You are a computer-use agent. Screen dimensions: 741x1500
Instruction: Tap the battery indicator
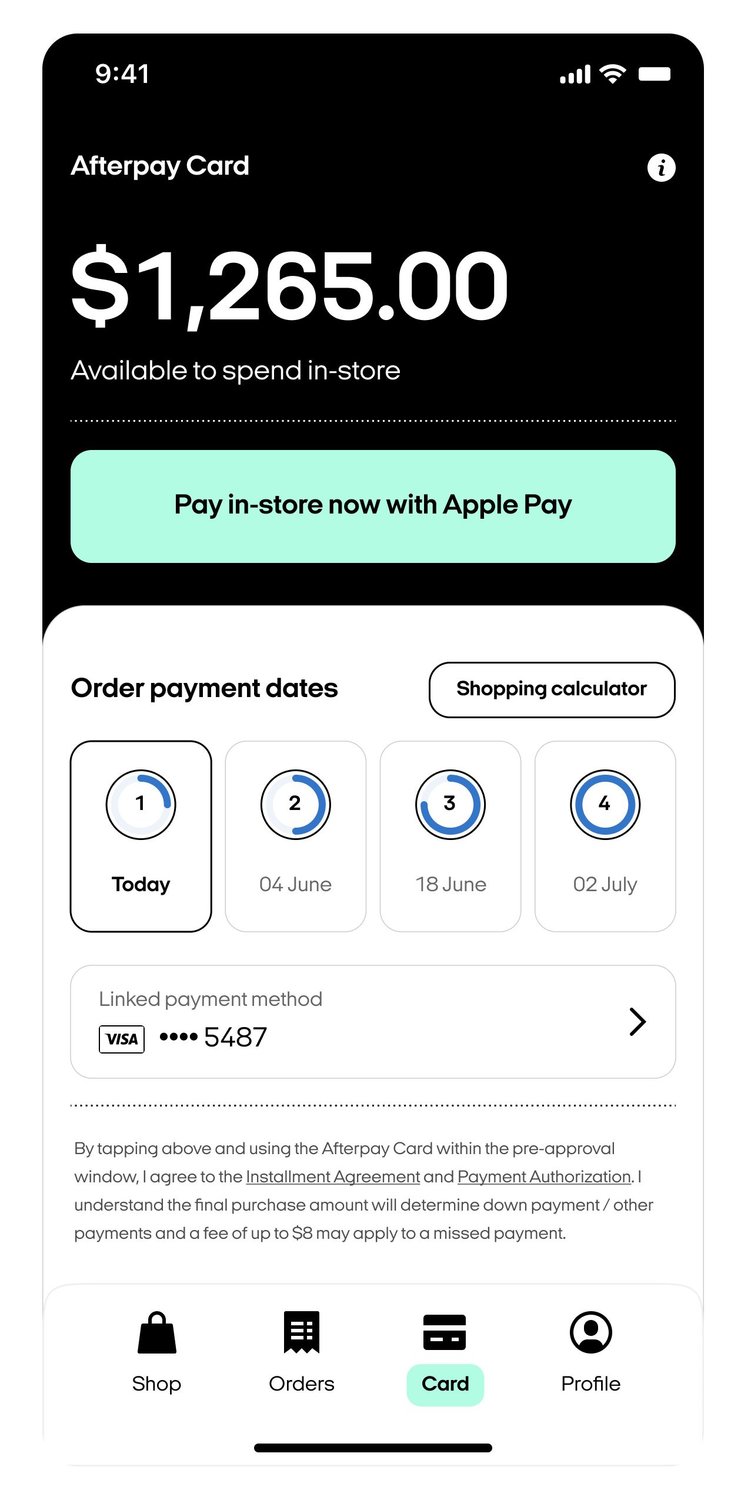655,73
